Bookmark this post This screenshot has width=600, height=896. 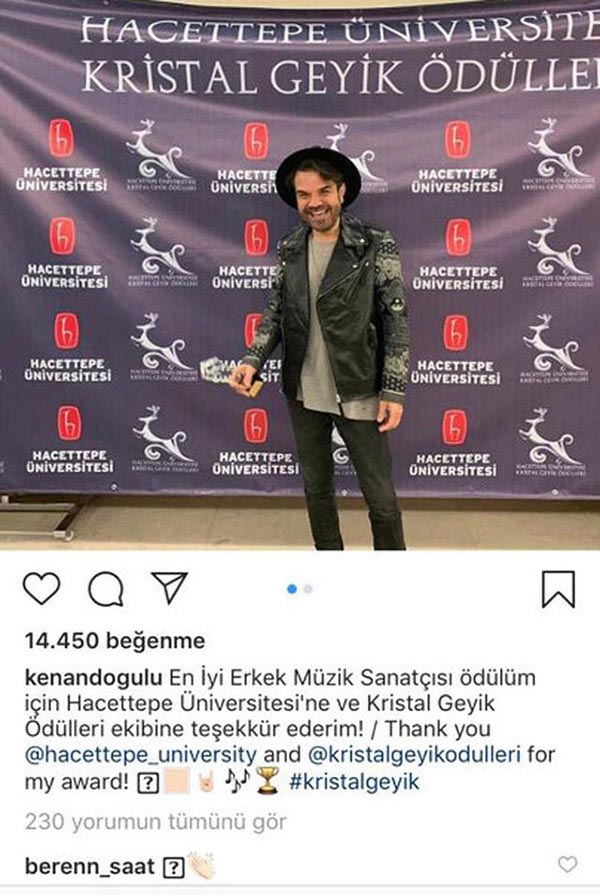[558, 589]
